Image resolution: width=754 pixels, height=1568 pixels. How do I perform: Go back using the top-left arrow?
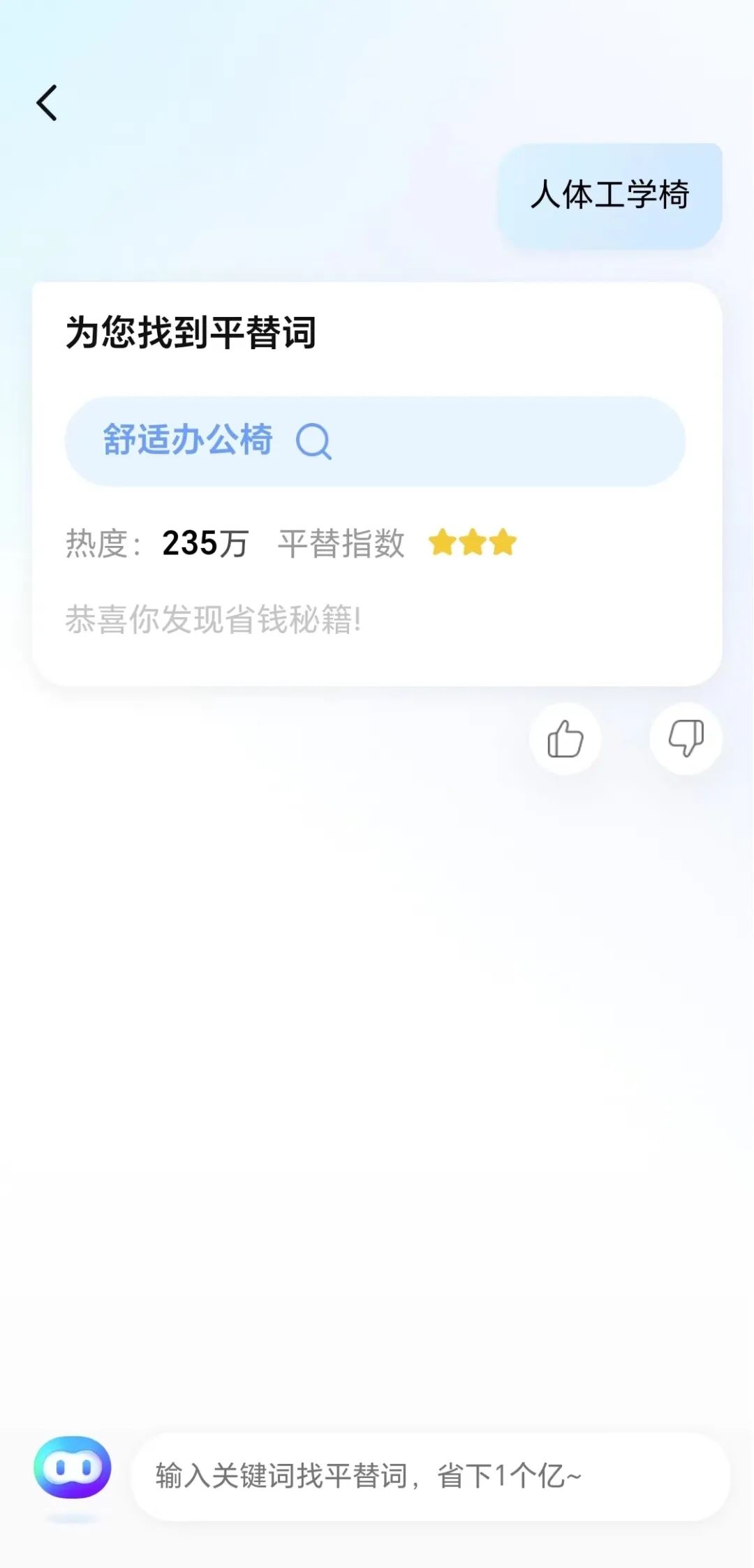coord(47,103)
